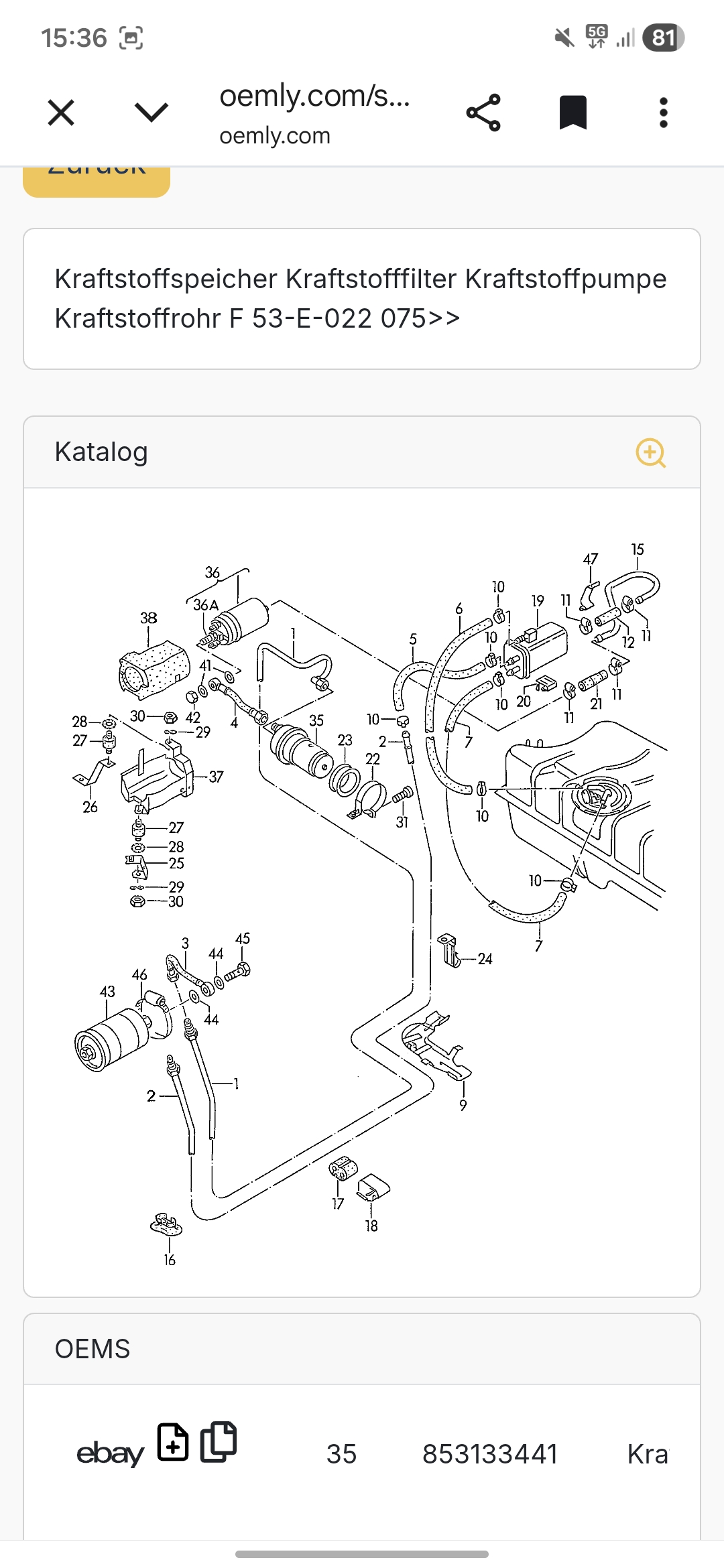Close the in-app browser tab
Viewport: 724px width, 1568px height.
(61, 113)
